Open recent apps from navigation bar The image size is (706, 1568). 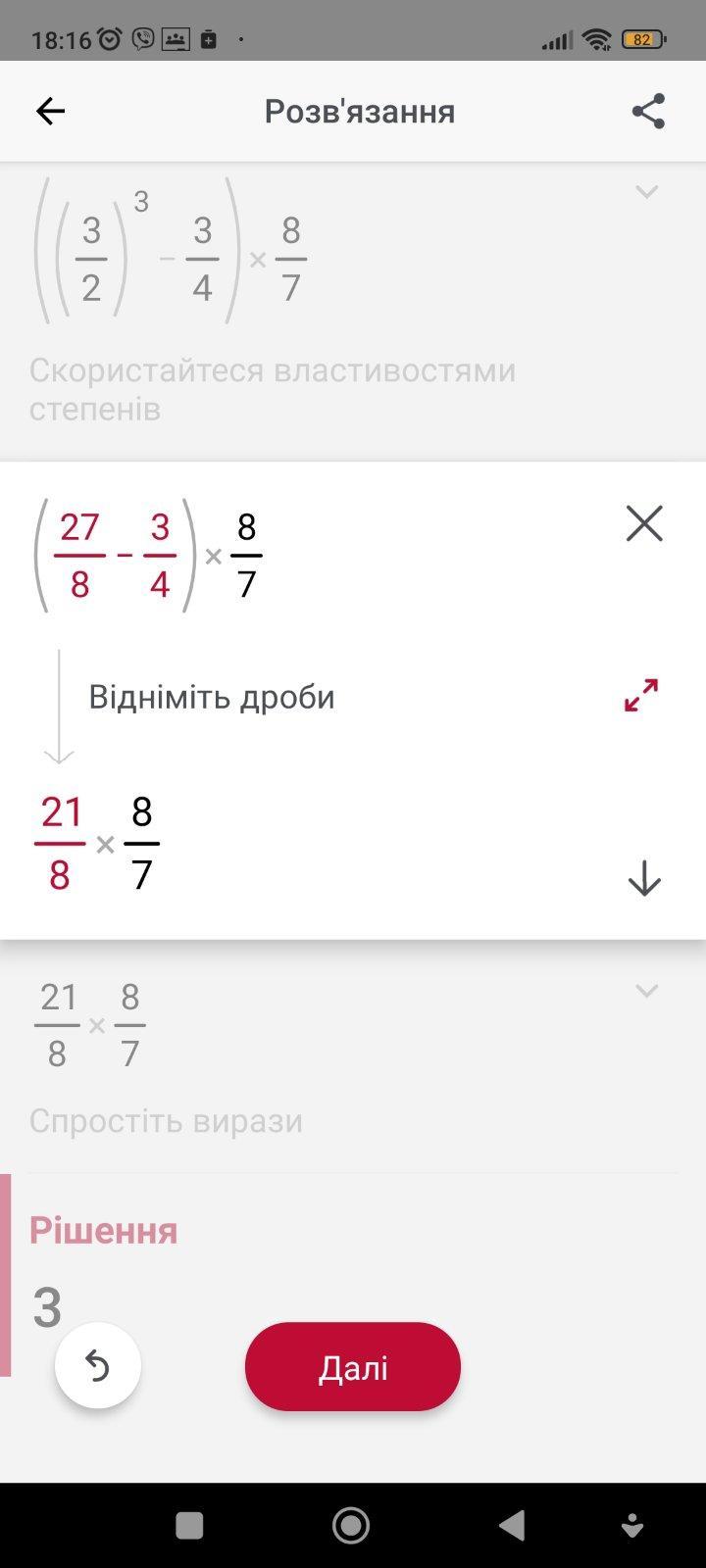[x=189, y=1526]
